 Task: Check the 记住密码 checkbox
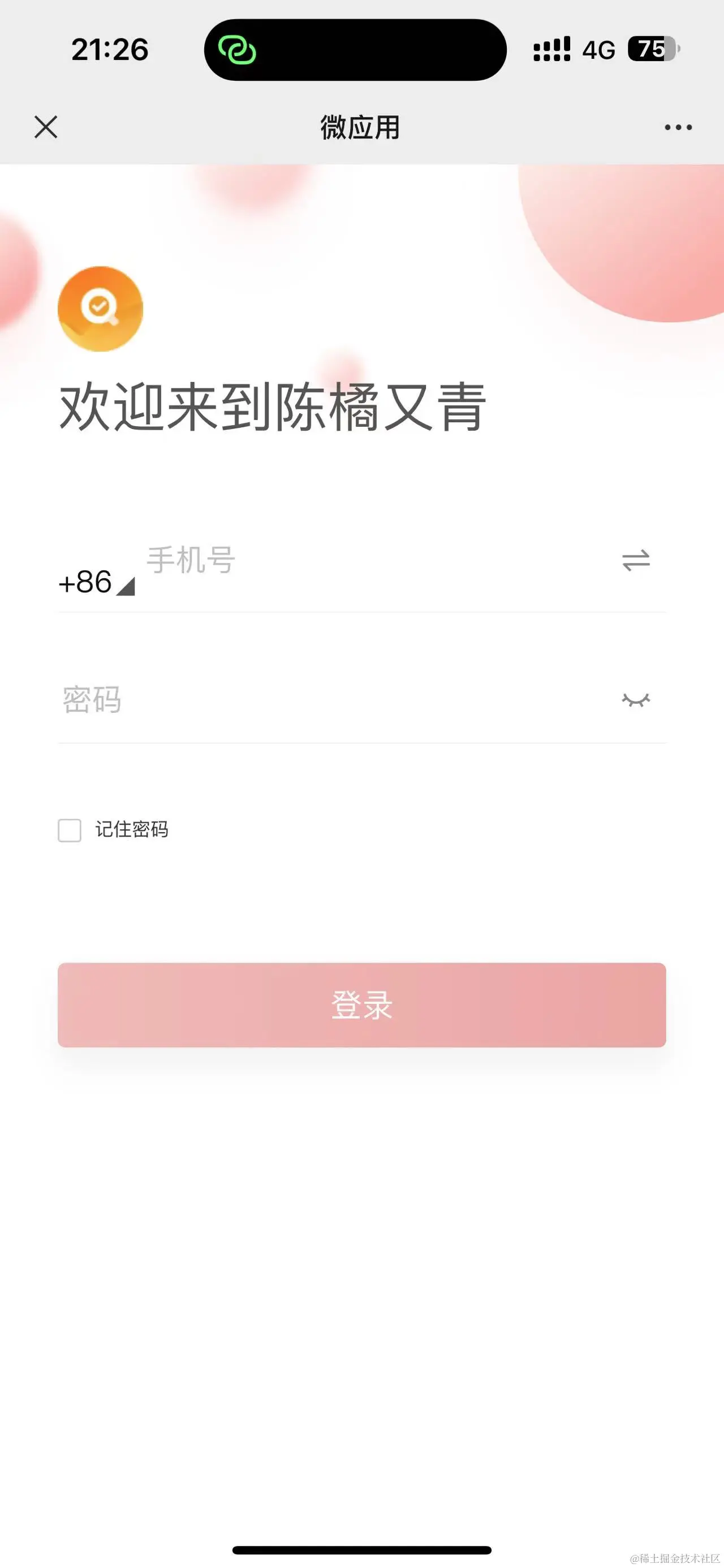click(70, 830)
